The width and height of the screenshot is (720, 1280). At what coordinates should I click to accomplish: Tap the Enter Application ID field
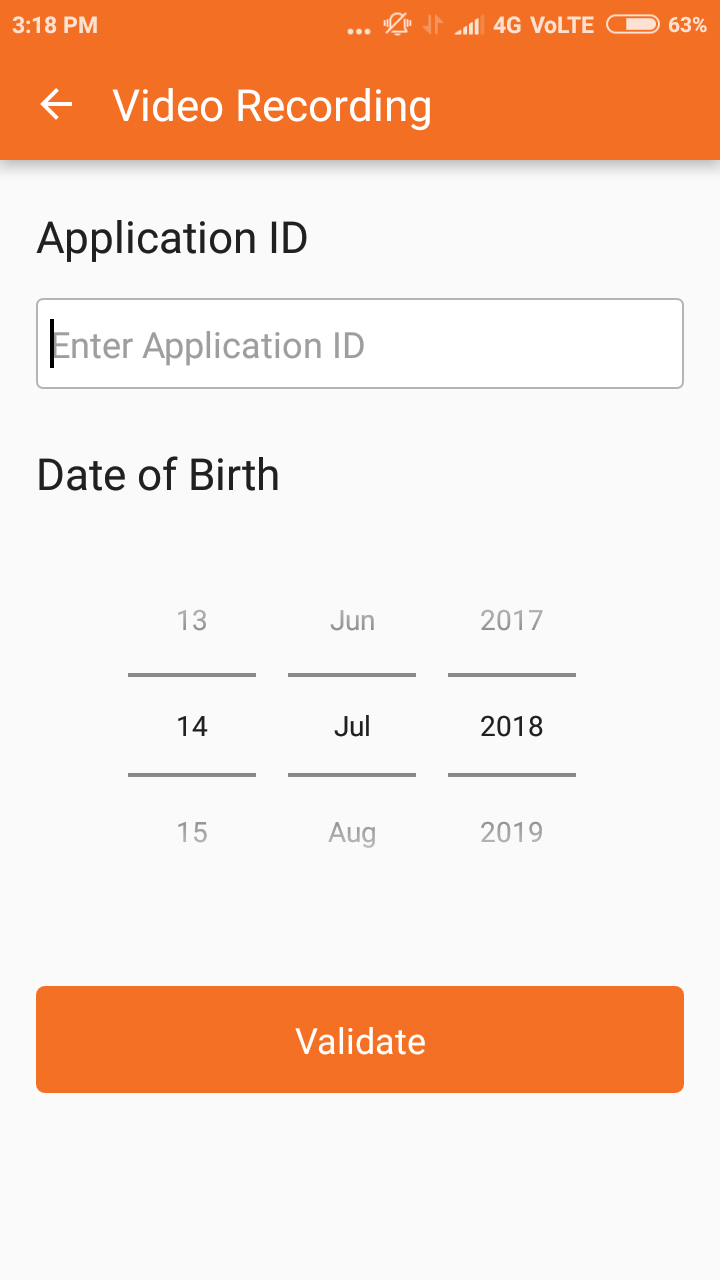360,343
